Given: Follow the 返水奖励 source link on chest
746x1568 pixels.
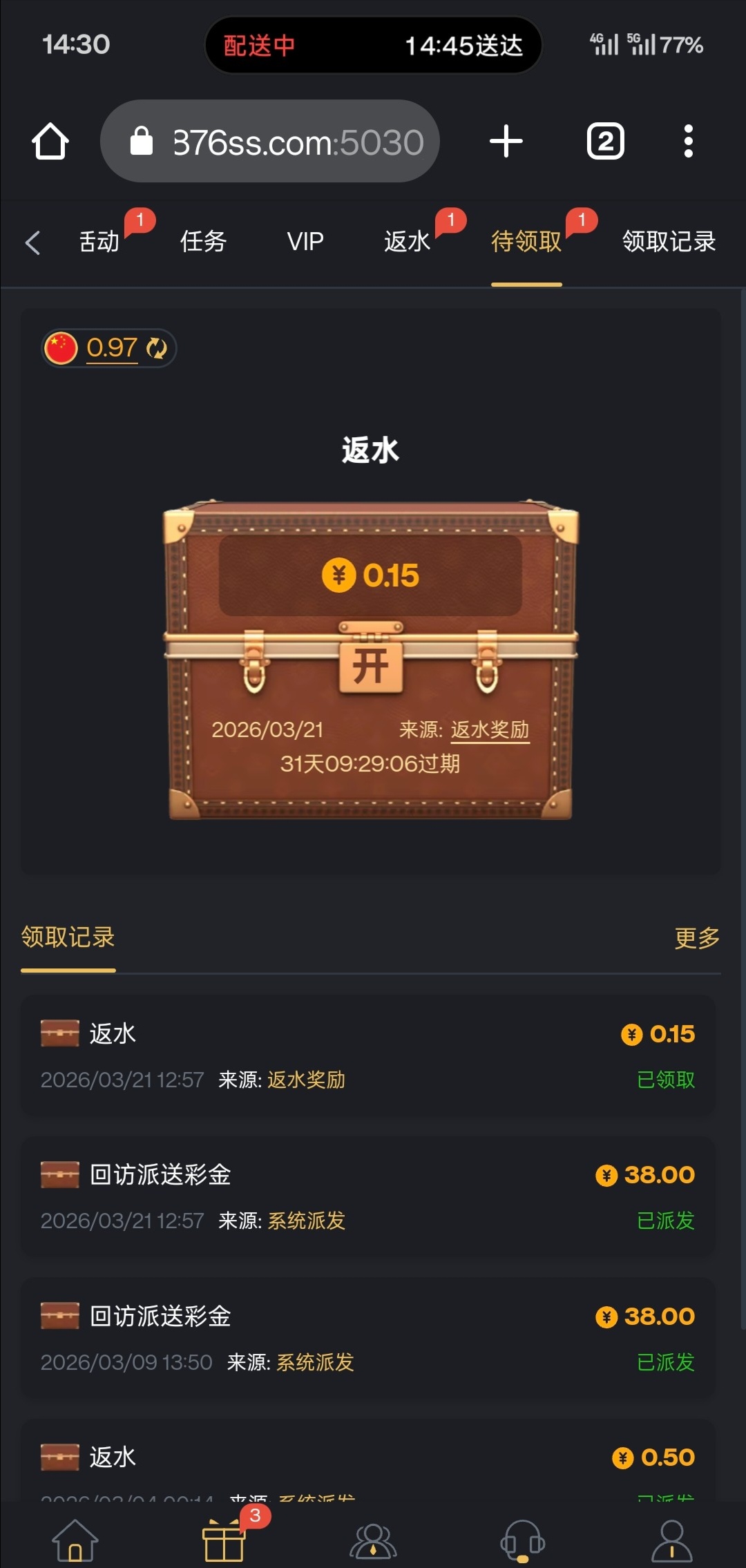Looking at the screenshot, I should pyautogui.click(x=490, y=730).
